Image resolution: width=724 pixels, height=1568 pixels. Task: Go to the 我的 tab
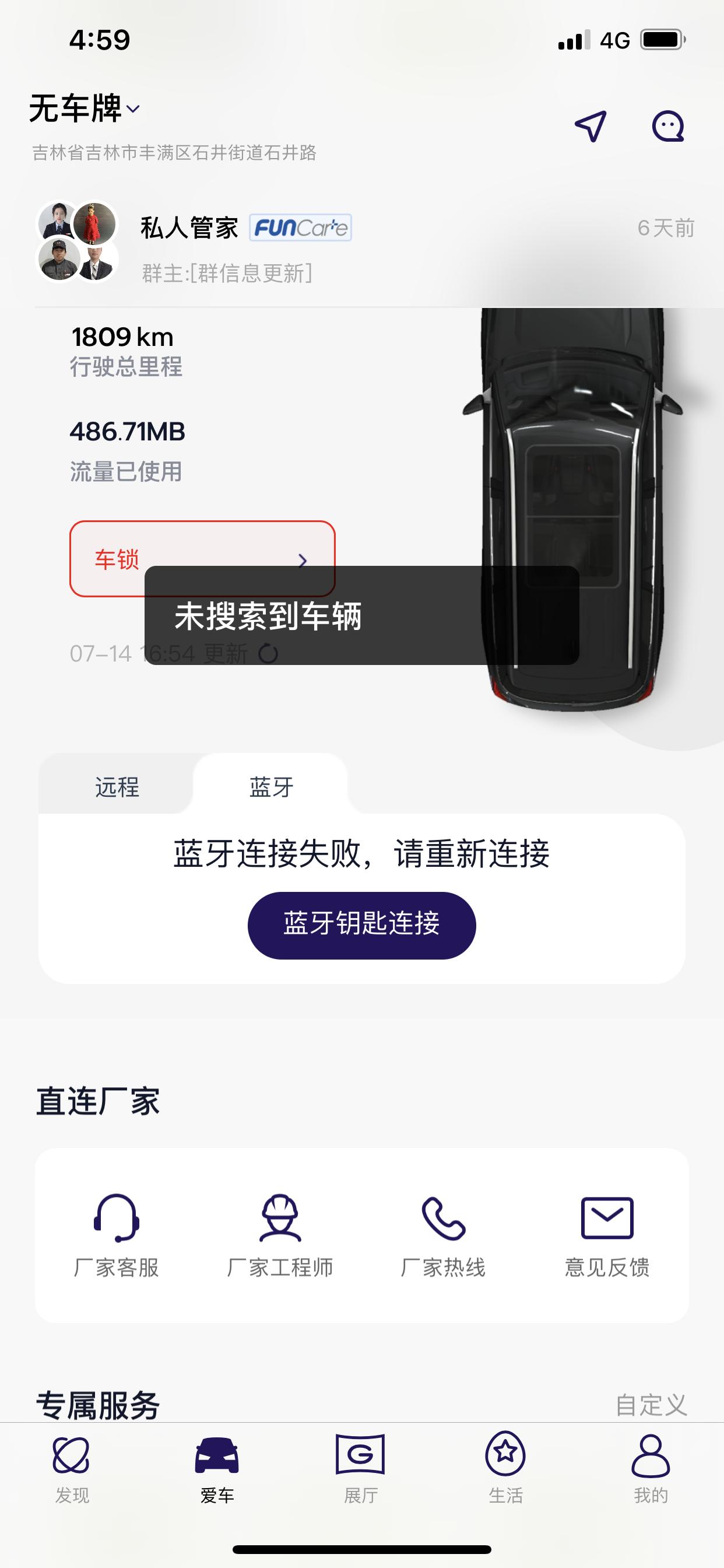(651, 1469)
